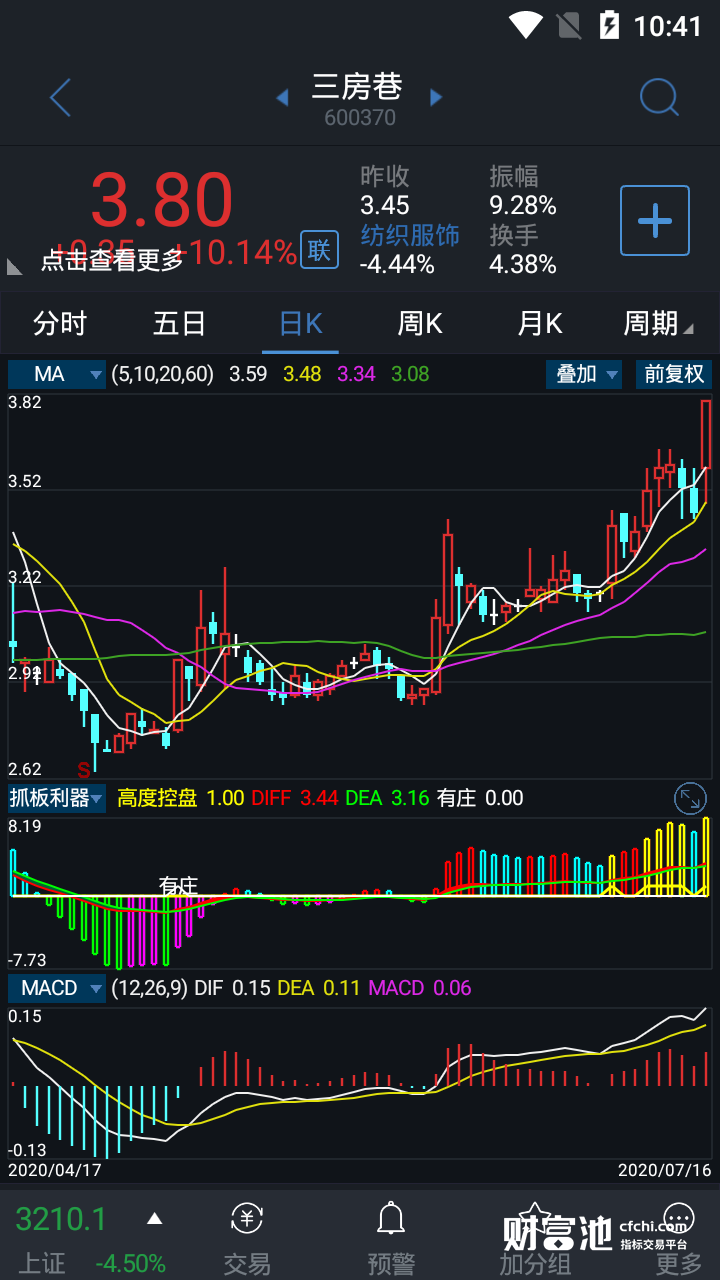This screenshot has height=1280, width=720.
Task: Open the 联 linked info badge
Action: tap(318, 250)
